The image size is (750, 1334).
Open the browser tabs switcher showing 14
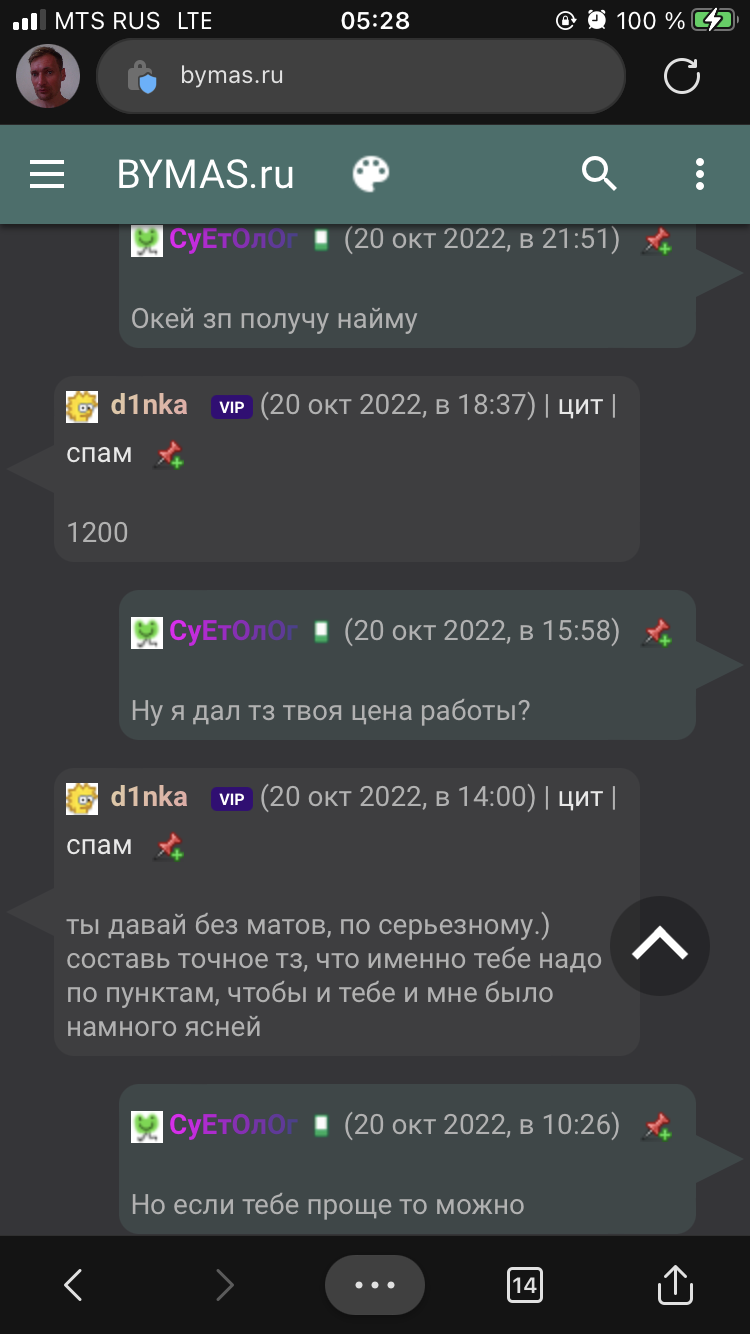[525, 1285]
